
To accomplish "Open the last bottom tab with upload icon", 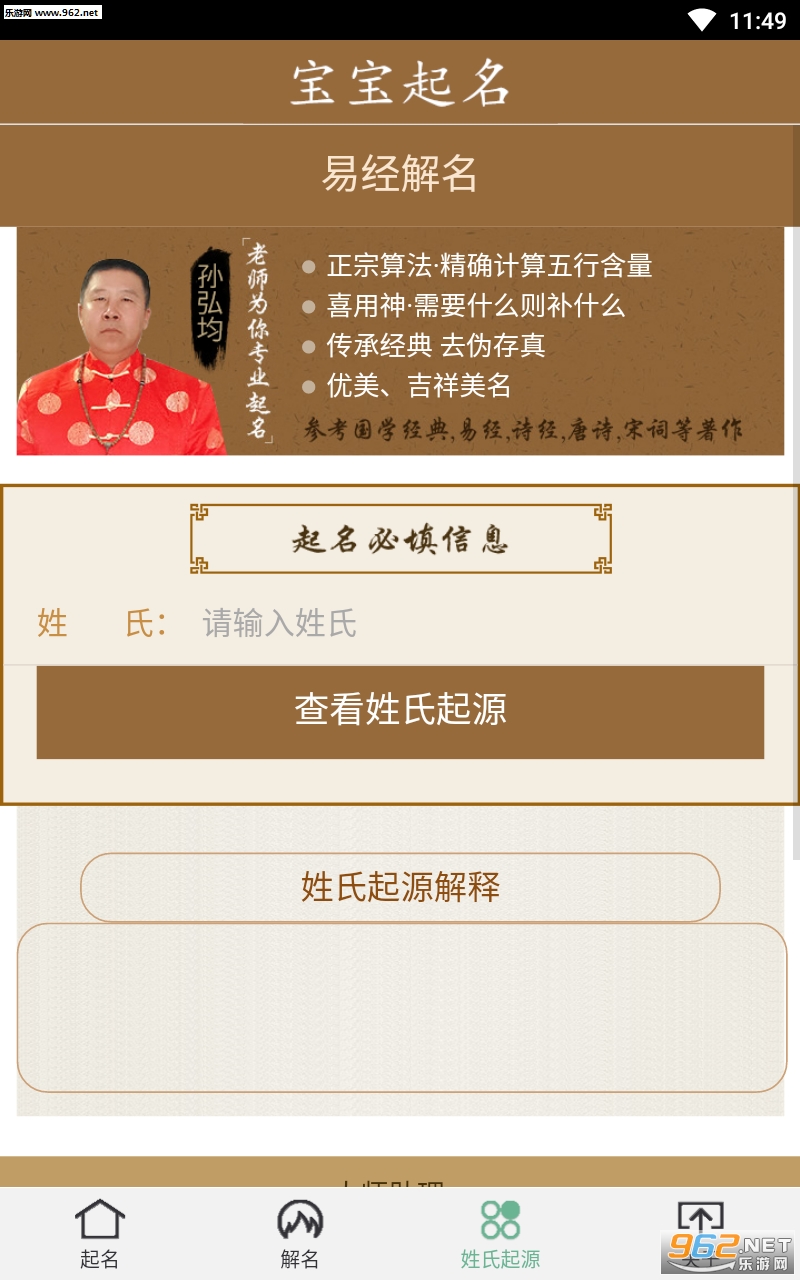I will point(700,1234).
